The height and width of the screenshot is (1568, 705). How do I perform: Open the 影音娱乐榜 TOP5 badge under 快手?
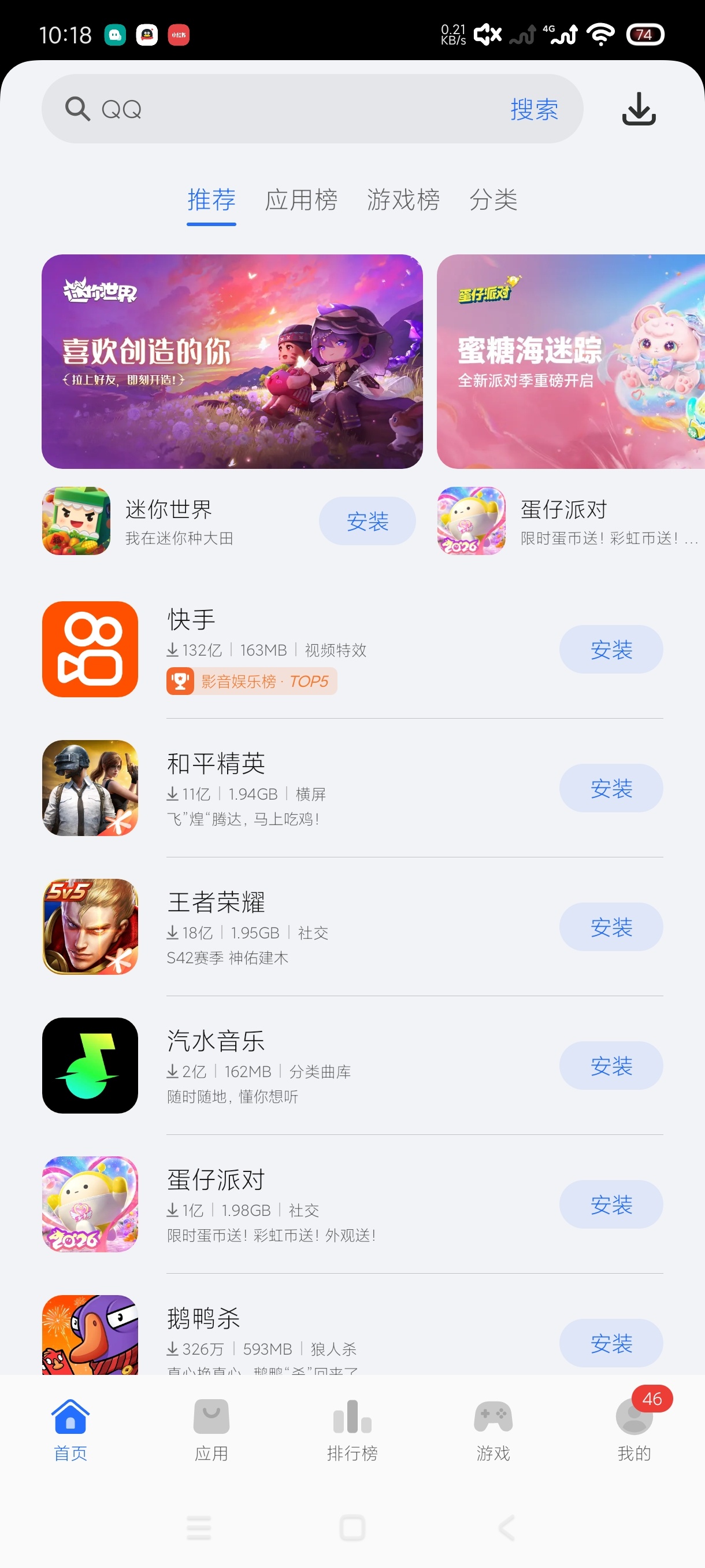click(x=251, y=681)
